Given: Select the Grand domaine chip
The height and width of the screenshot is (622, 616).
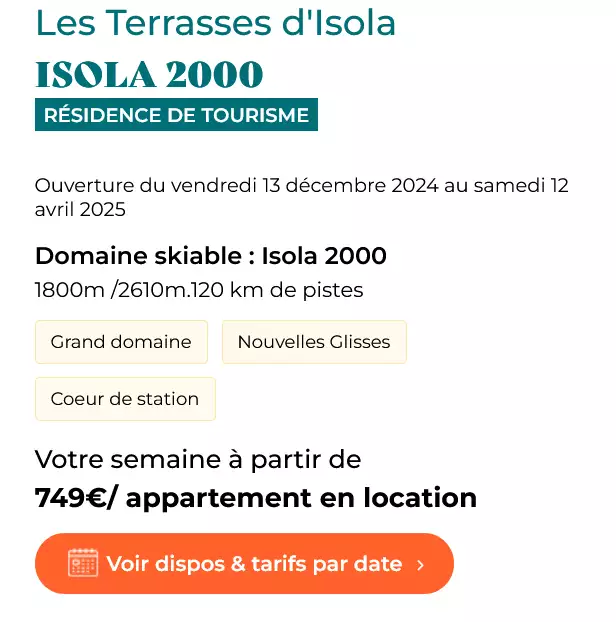Looking at the screenshot, I should [121, 342].
